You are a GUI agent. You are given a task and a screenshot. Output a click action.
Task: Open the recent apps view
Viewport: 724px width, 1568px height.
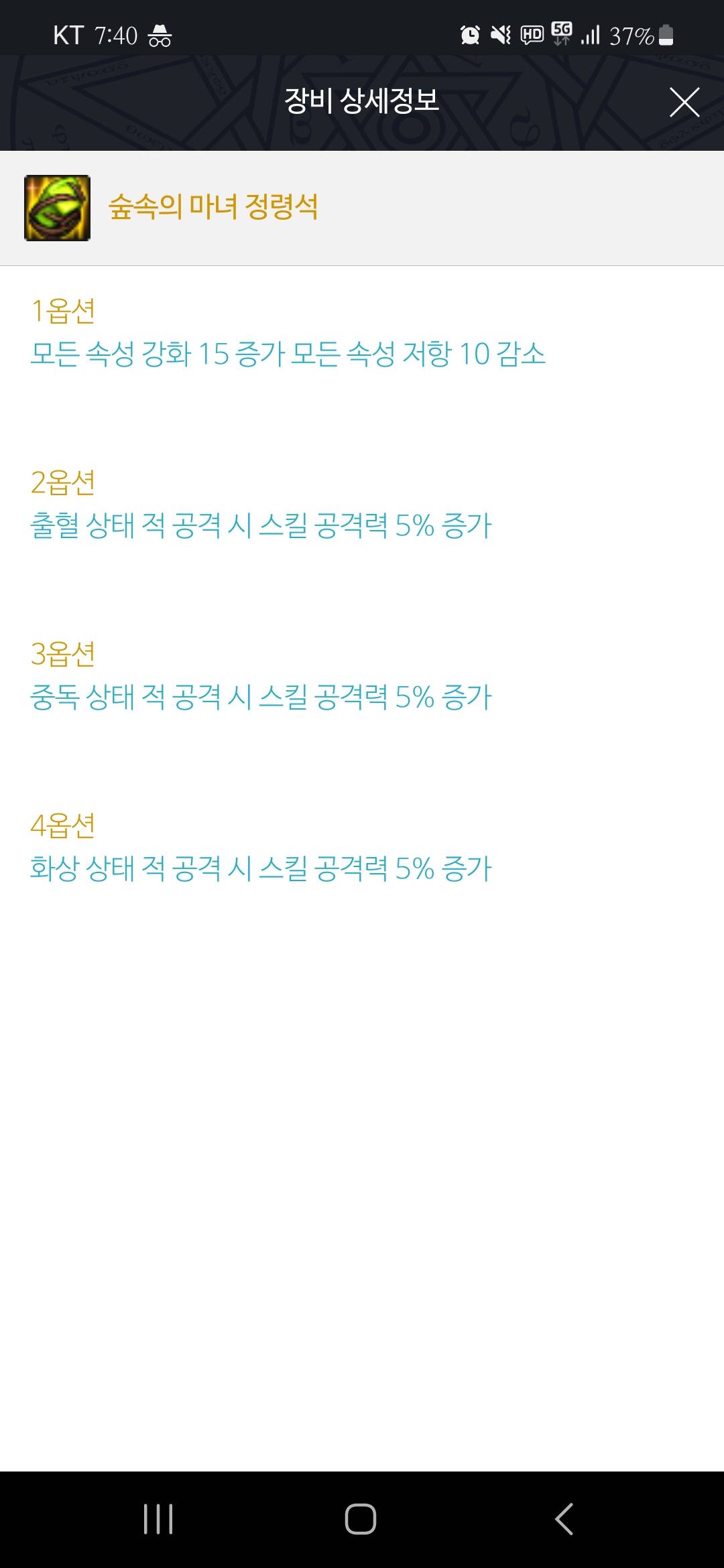point(158,1518)
